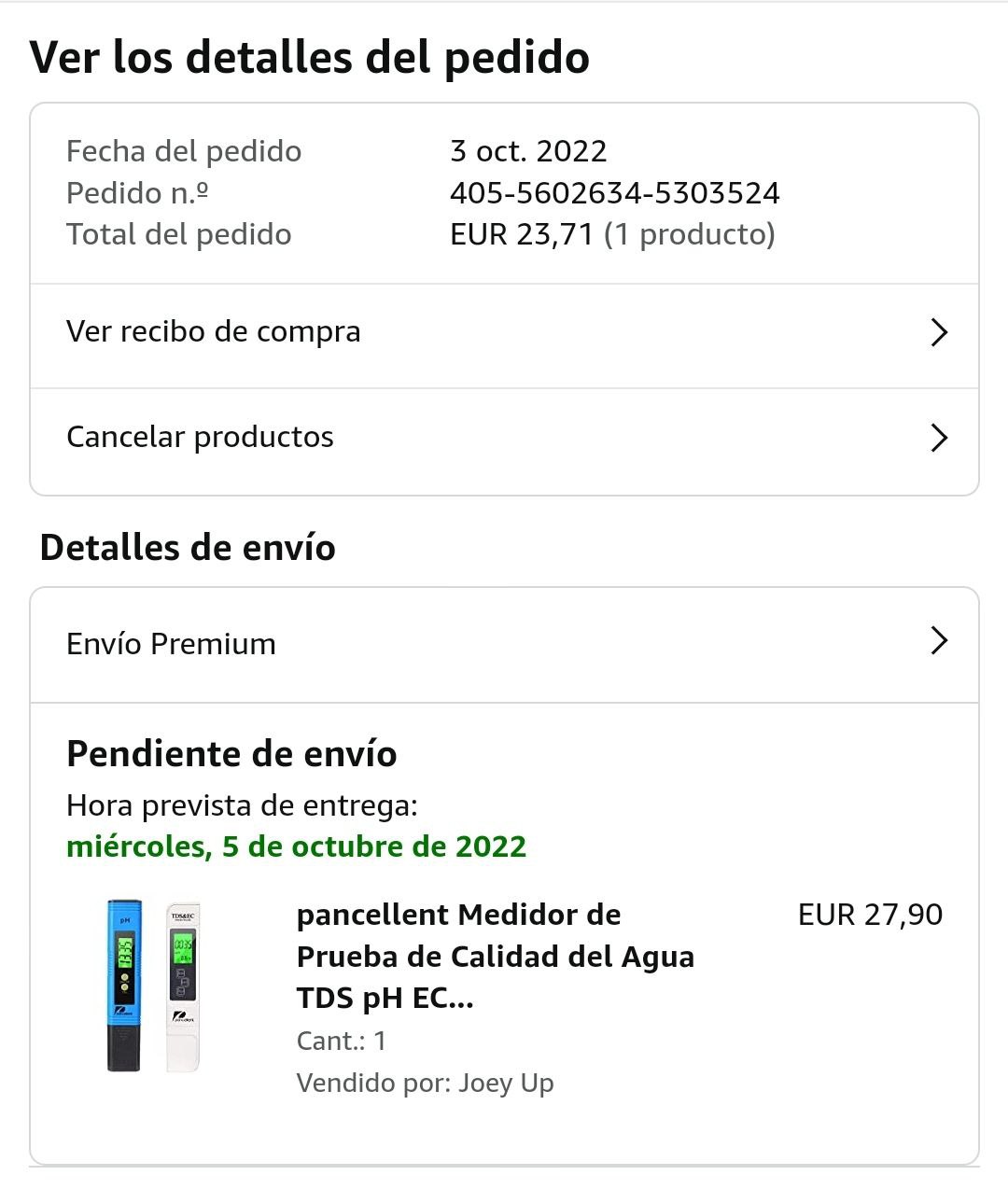This screenshot has height=1189, width=1008.
Task: Open Ver recibo de compra
Action: pyautogui.click(x=504, y=333)
